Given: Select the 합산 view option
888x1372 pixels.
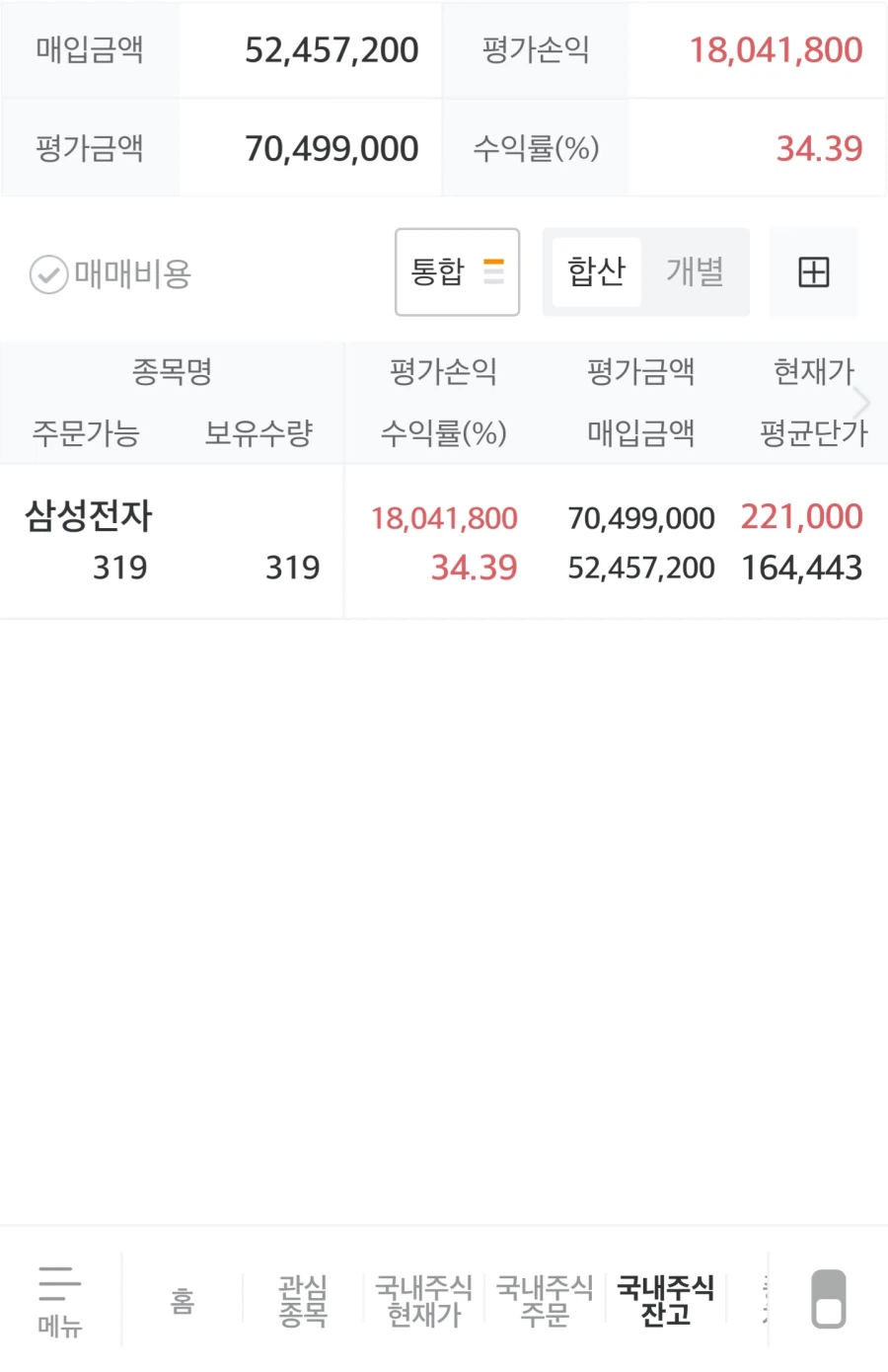Looking at the screenshot, I should [596, 272].
